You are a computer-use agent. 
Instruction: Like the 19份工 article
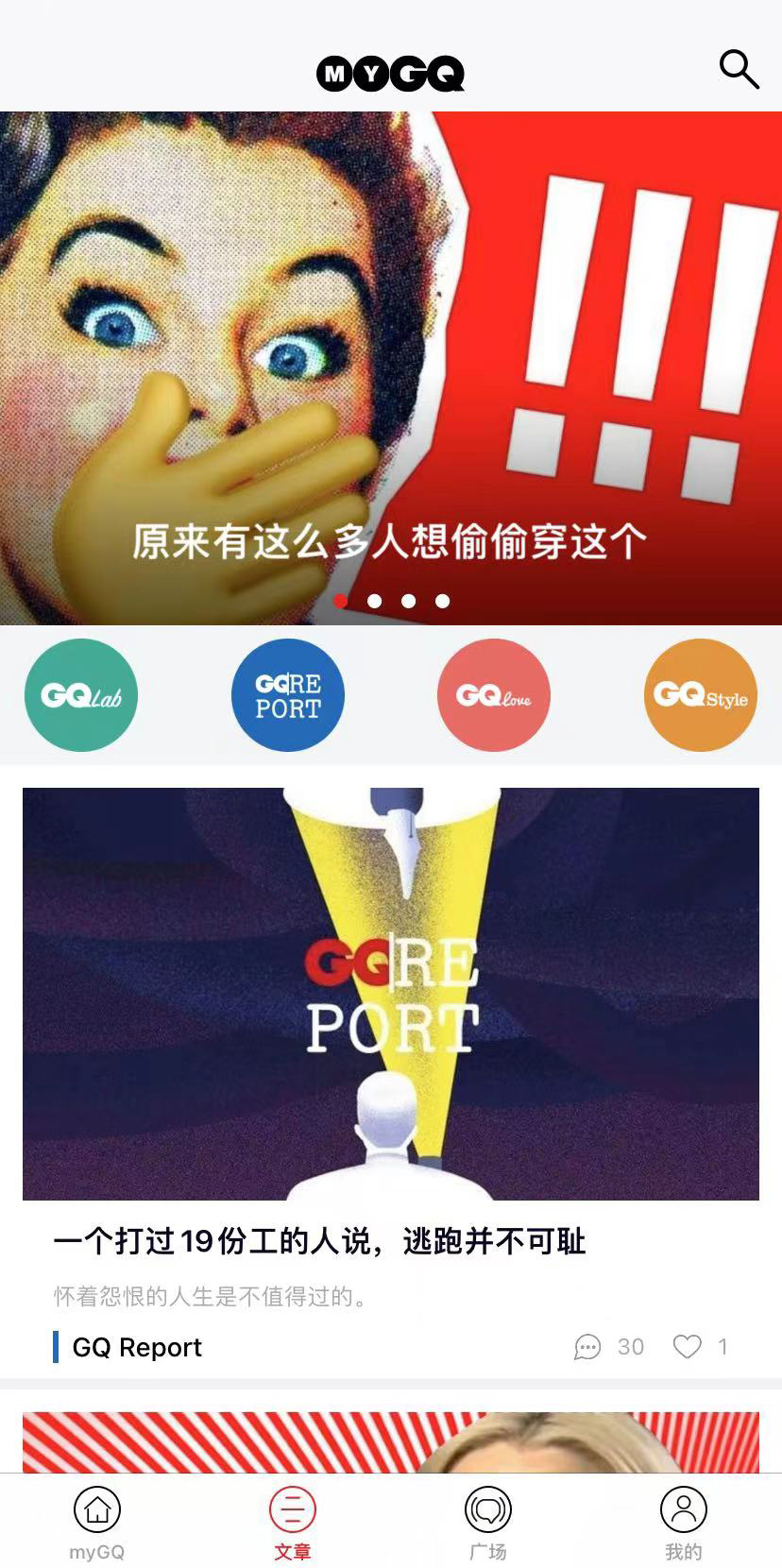688,1347
